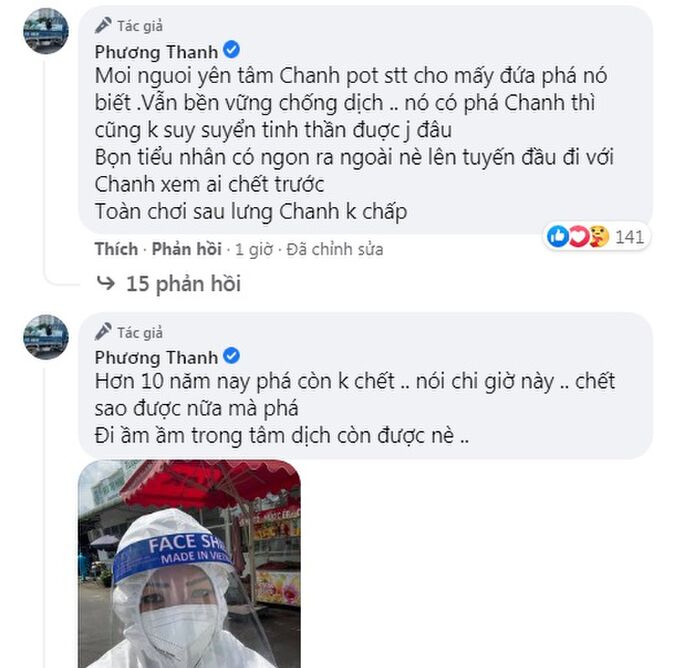
Task: Show edit history via Đã chỉnh sửa
Action: [334, 249]
